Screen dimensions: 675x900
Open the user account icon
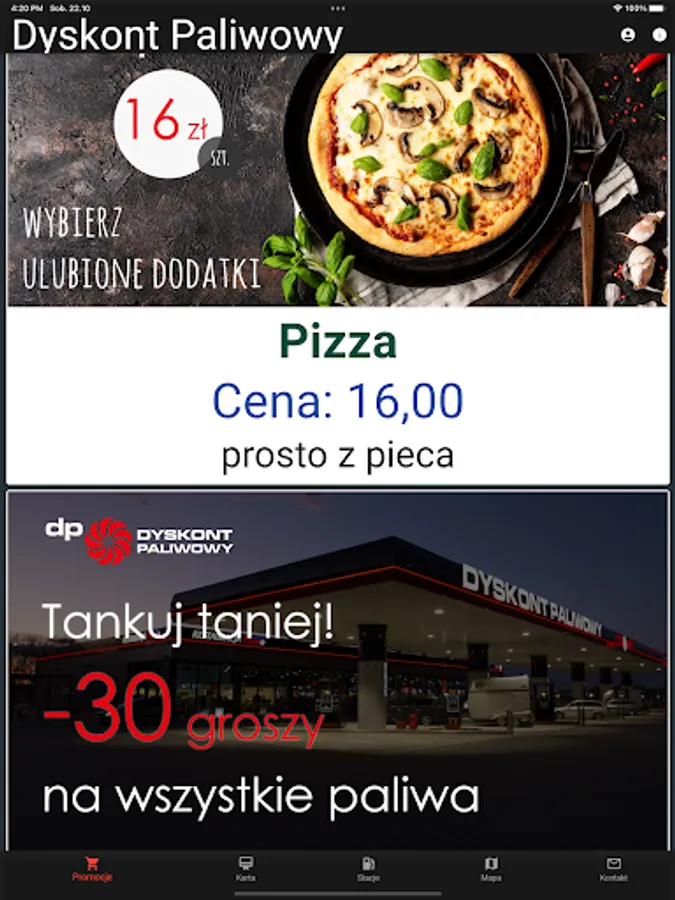(x=628, y=35)
